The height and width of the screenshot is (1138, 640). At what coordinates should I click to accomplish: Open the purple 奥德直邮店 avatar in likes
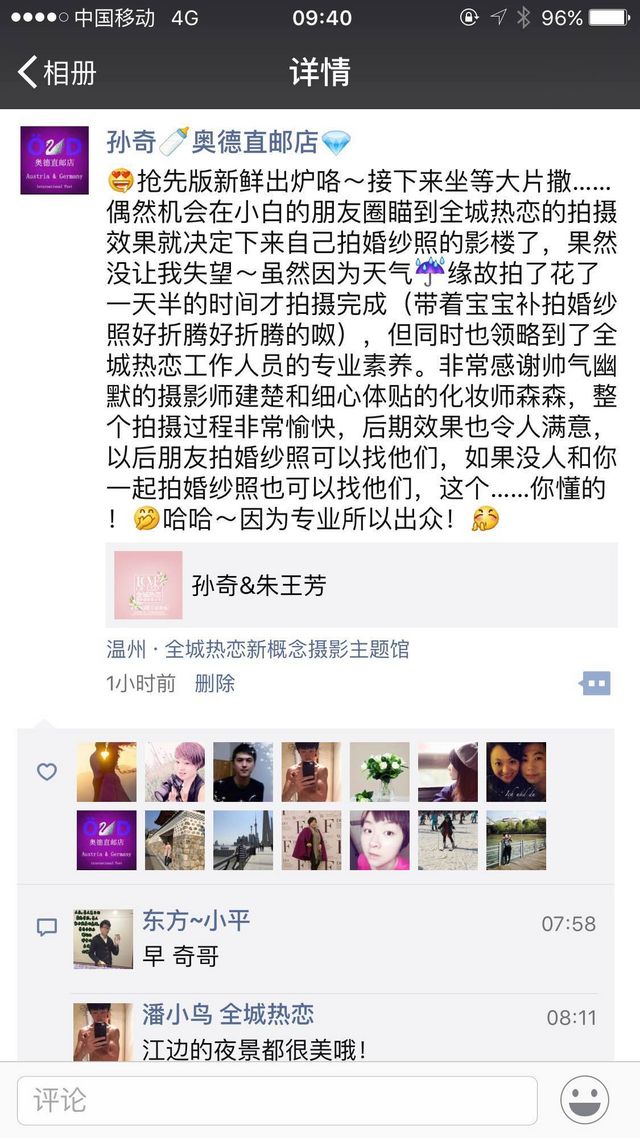pos(107,840)
